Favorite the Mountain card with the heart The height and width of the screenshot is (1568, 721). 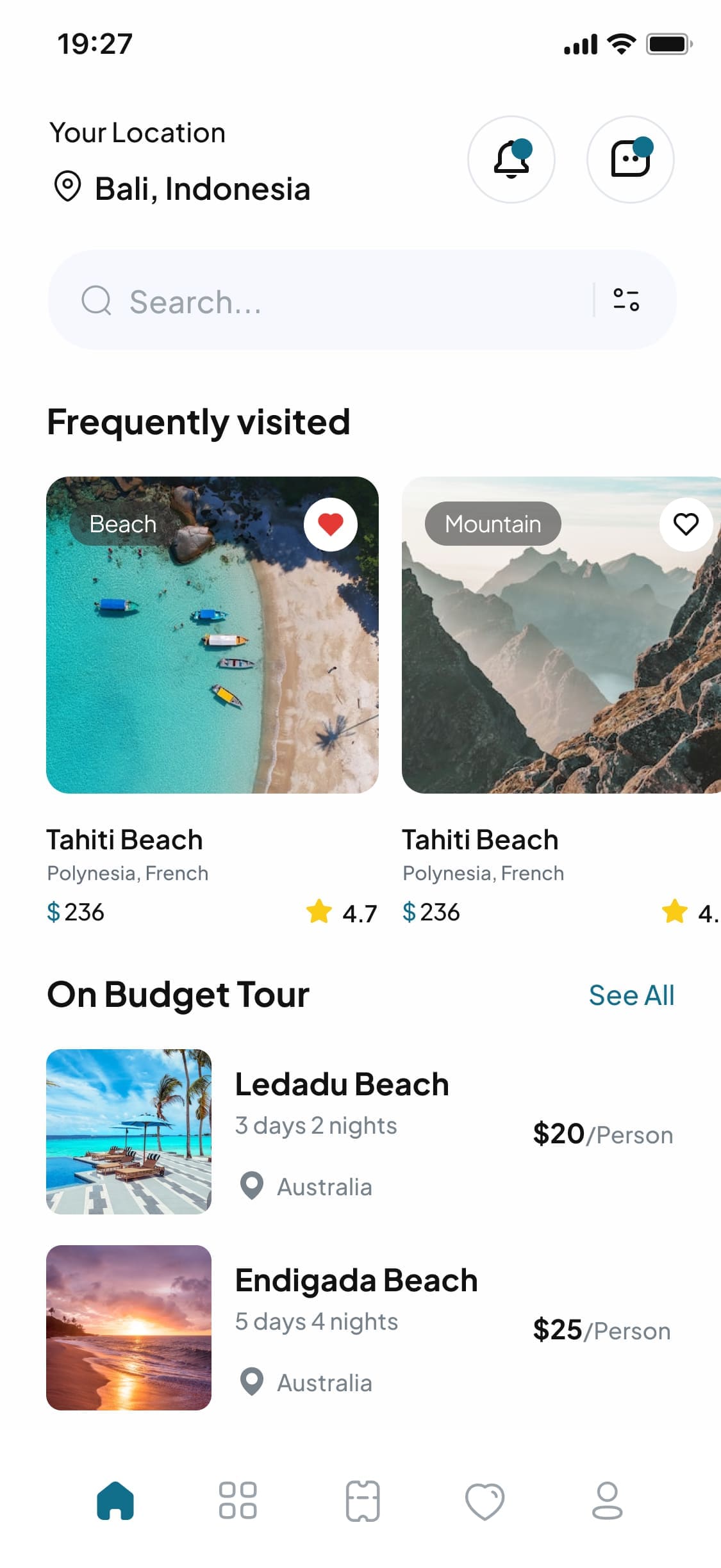tap(686, 524)
